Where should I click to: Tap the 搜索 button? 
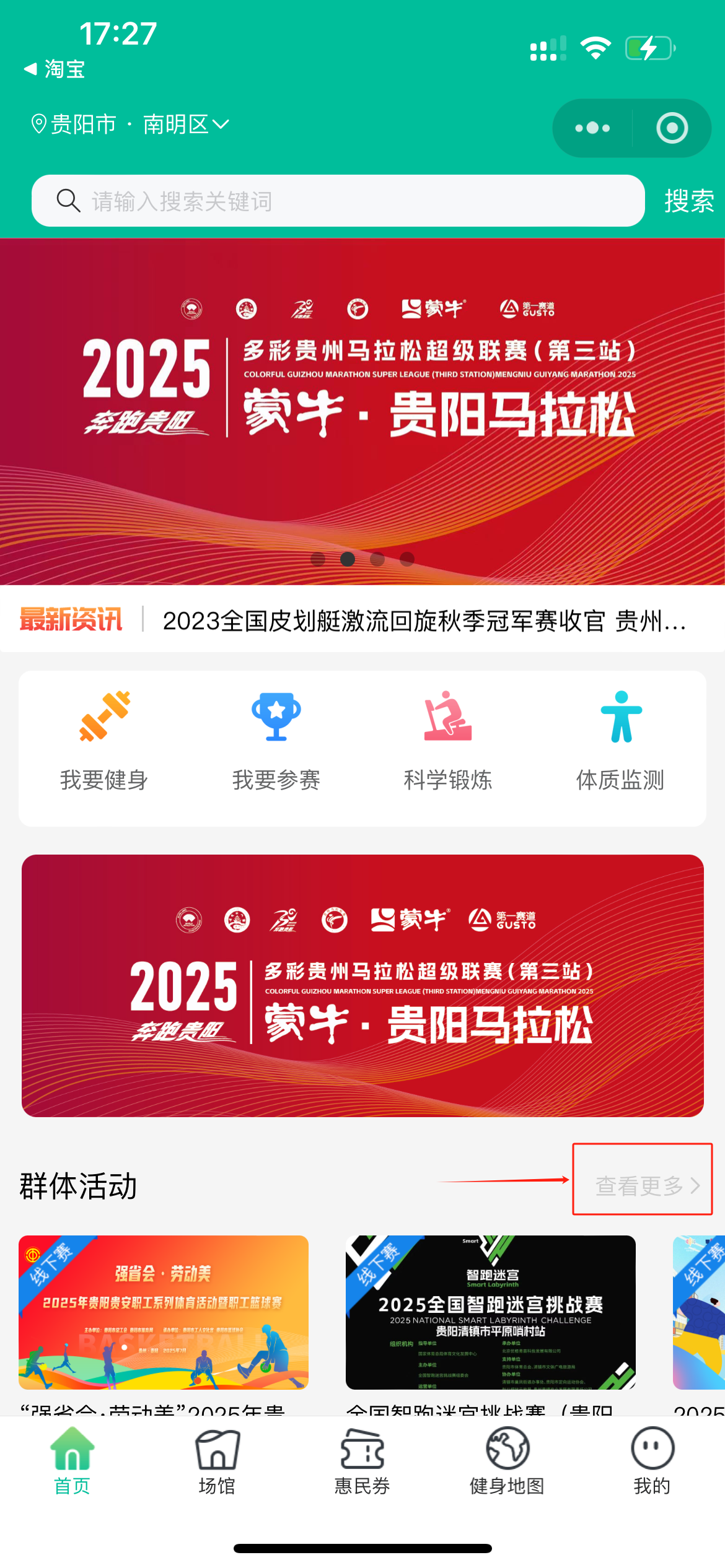[688, 201]
